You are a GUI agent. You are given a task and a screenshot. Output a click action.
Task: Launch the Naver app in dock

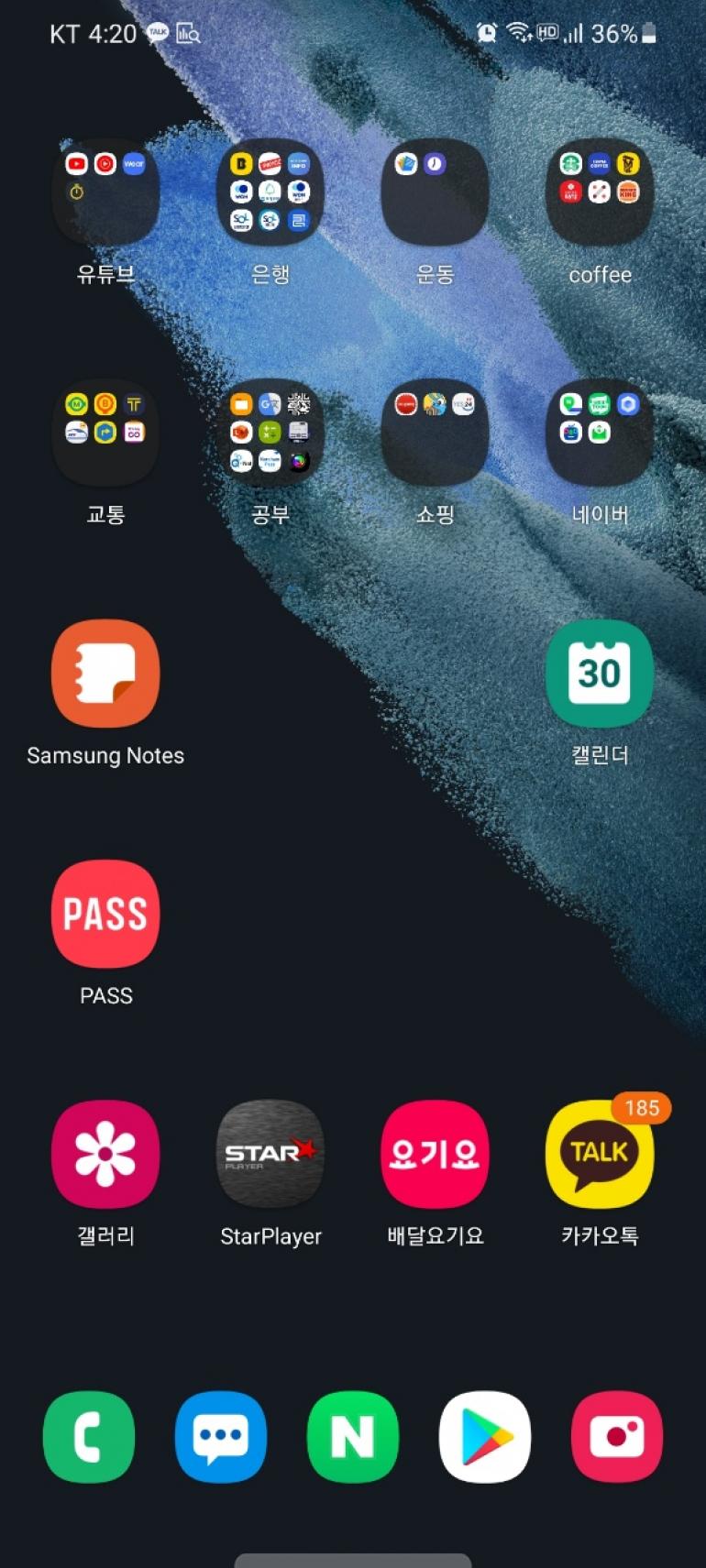(353, 1436)
